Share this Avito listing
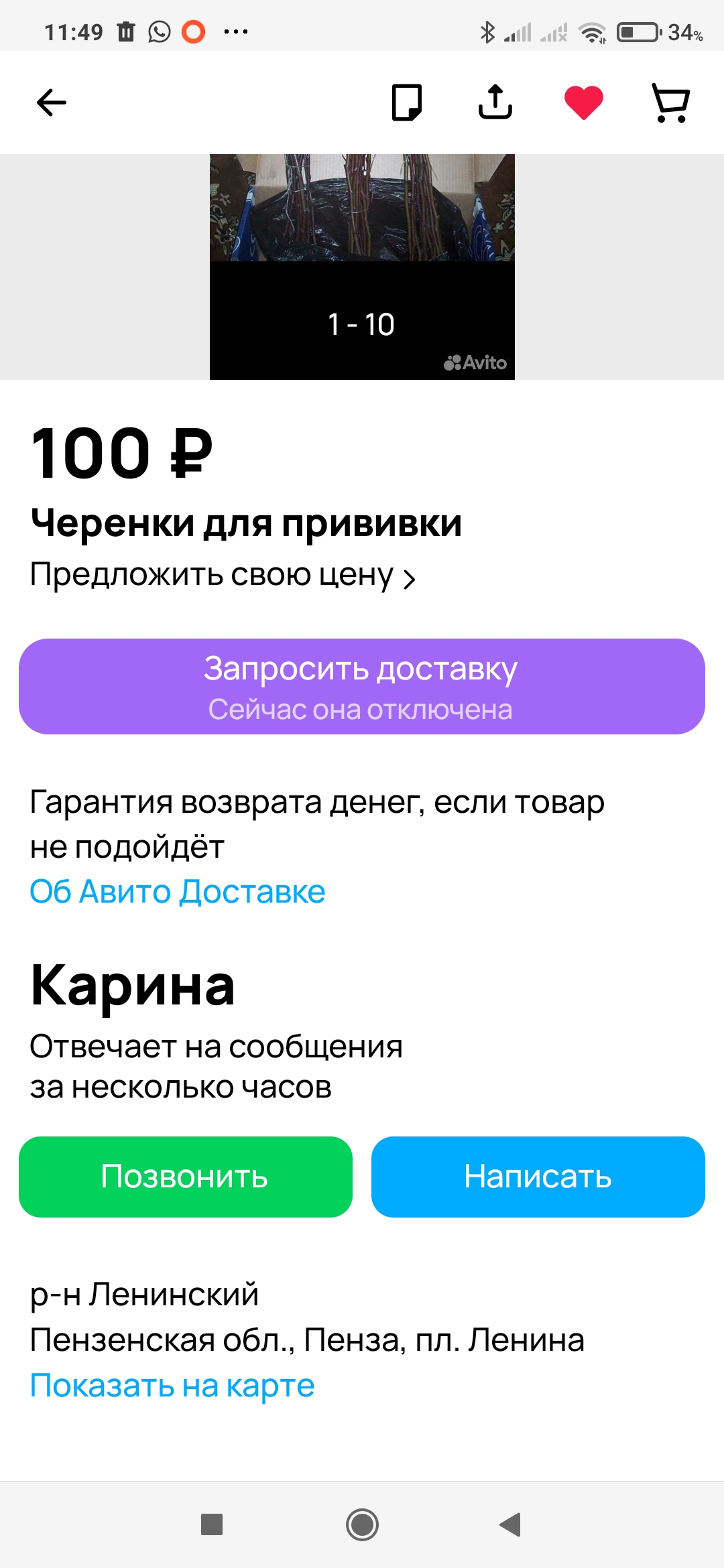724x1568 pixels. point(495,103)
